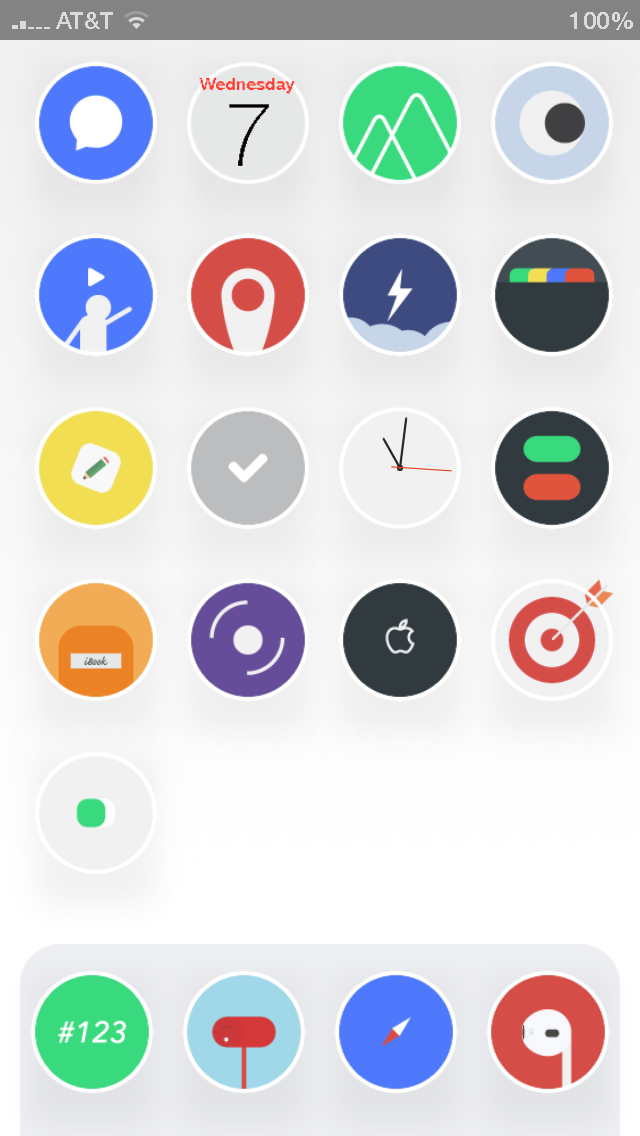Open the yellow Notes pencil app
This screenshot has height=1136, width=640.
click(96, 468)
